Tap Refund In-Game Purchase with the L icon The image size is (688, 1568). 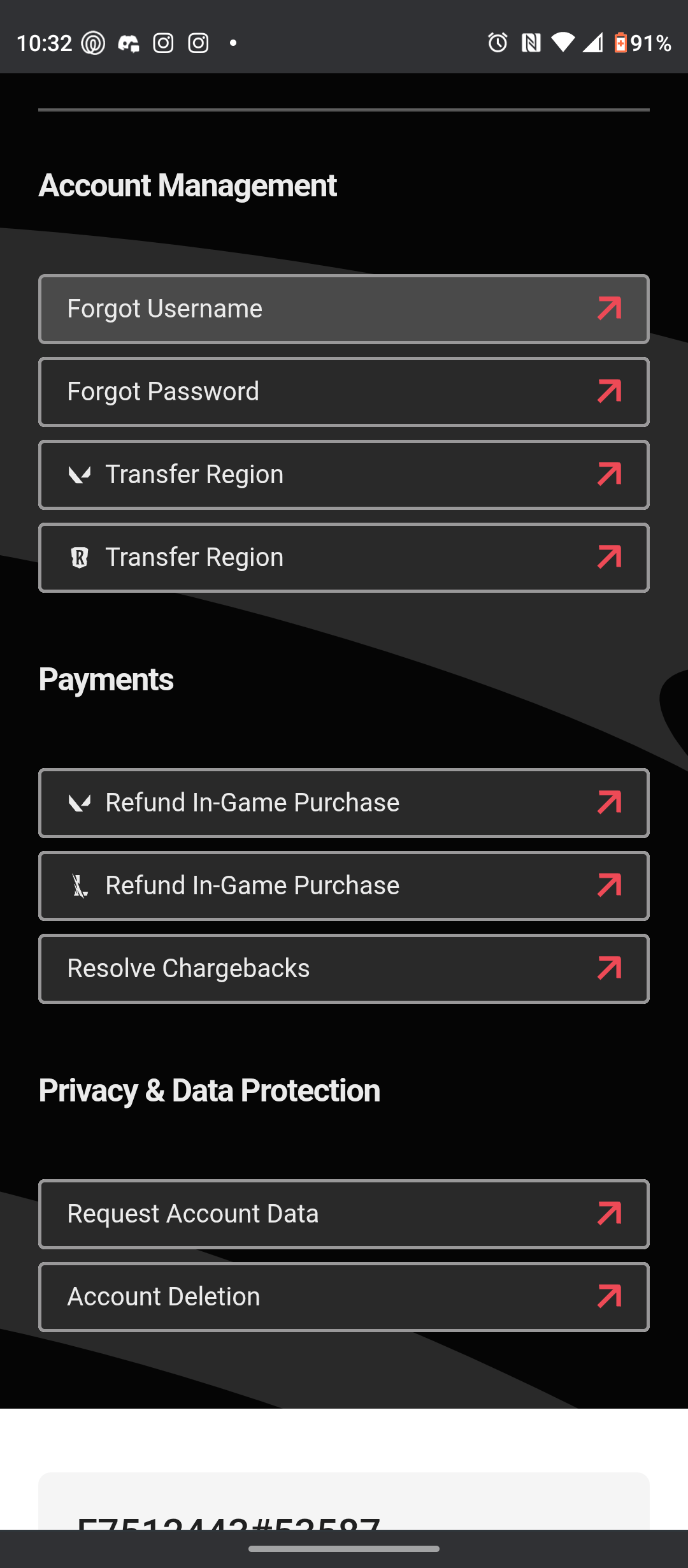pyautogui.click(x=343, y=886)
